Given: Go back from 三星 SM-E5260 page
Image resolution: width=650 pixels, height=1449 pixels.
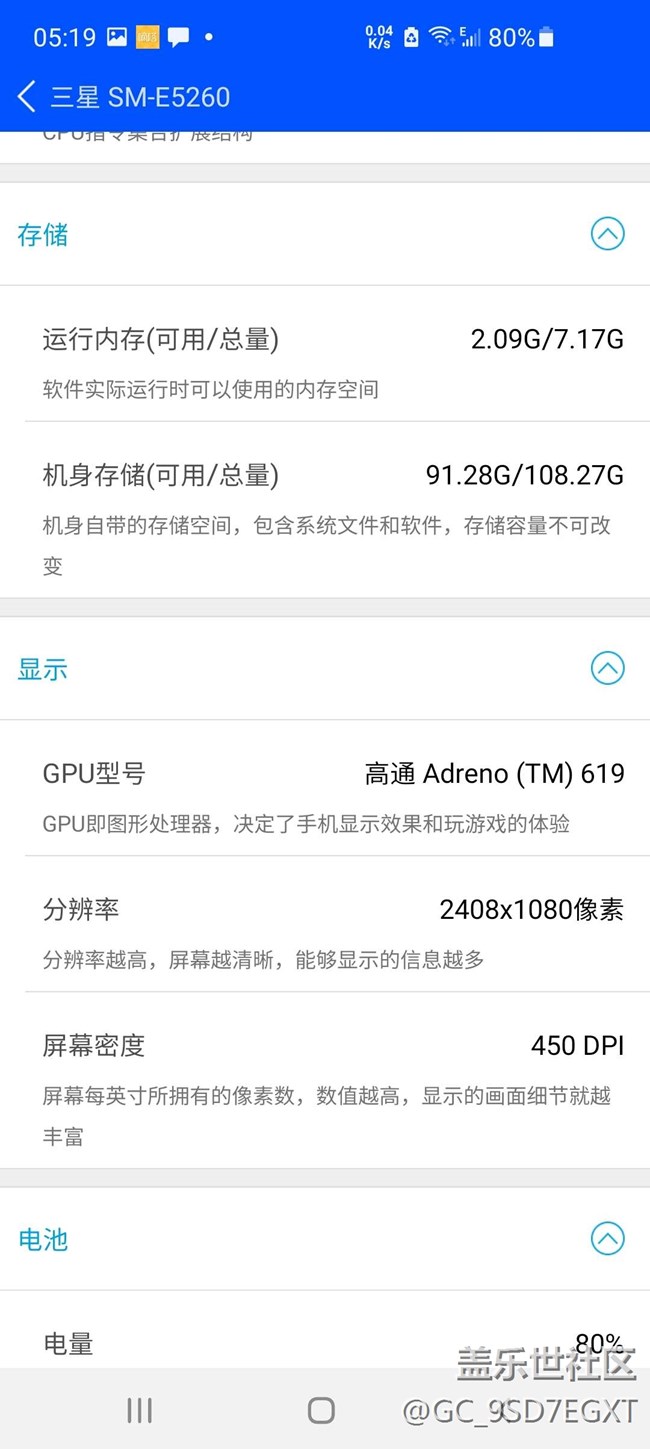Looking at the screenshot, I should 27,97.
